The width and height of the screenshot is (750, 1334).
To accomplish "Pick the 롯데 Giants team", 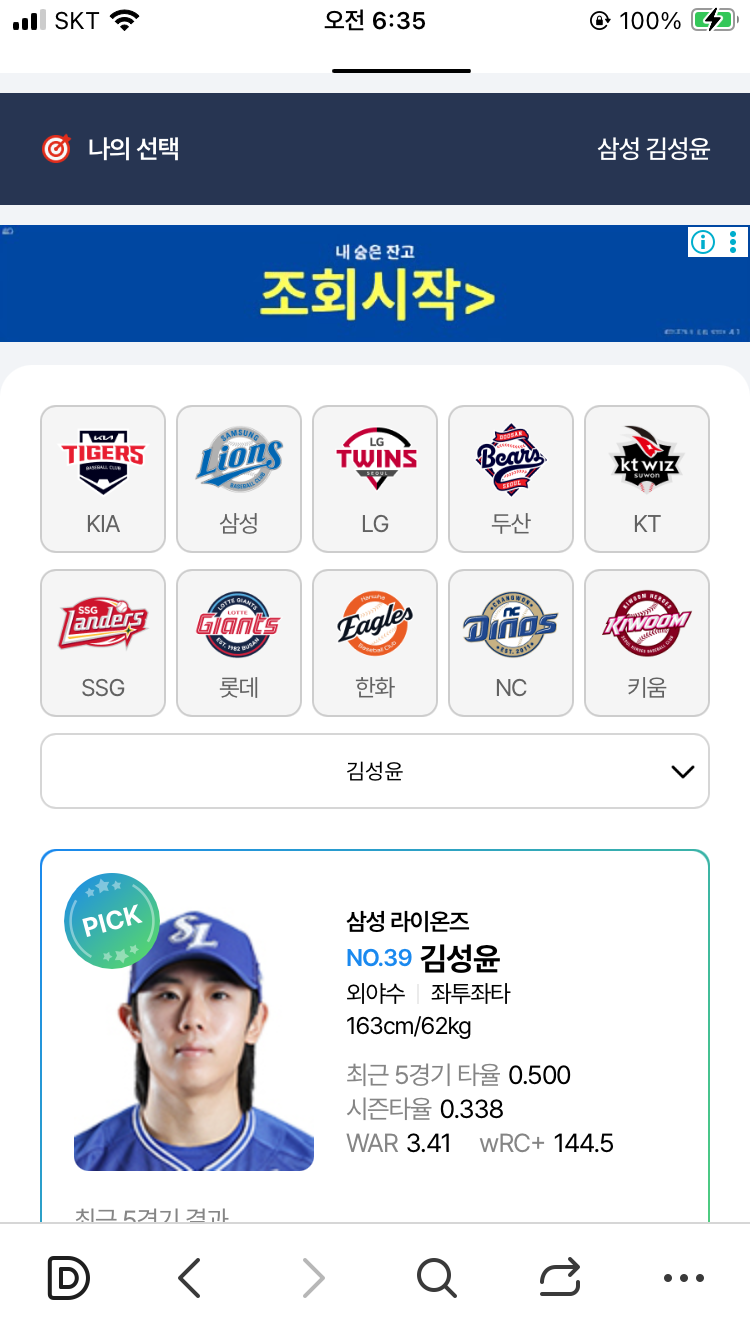I will click(x=239, y=642).
